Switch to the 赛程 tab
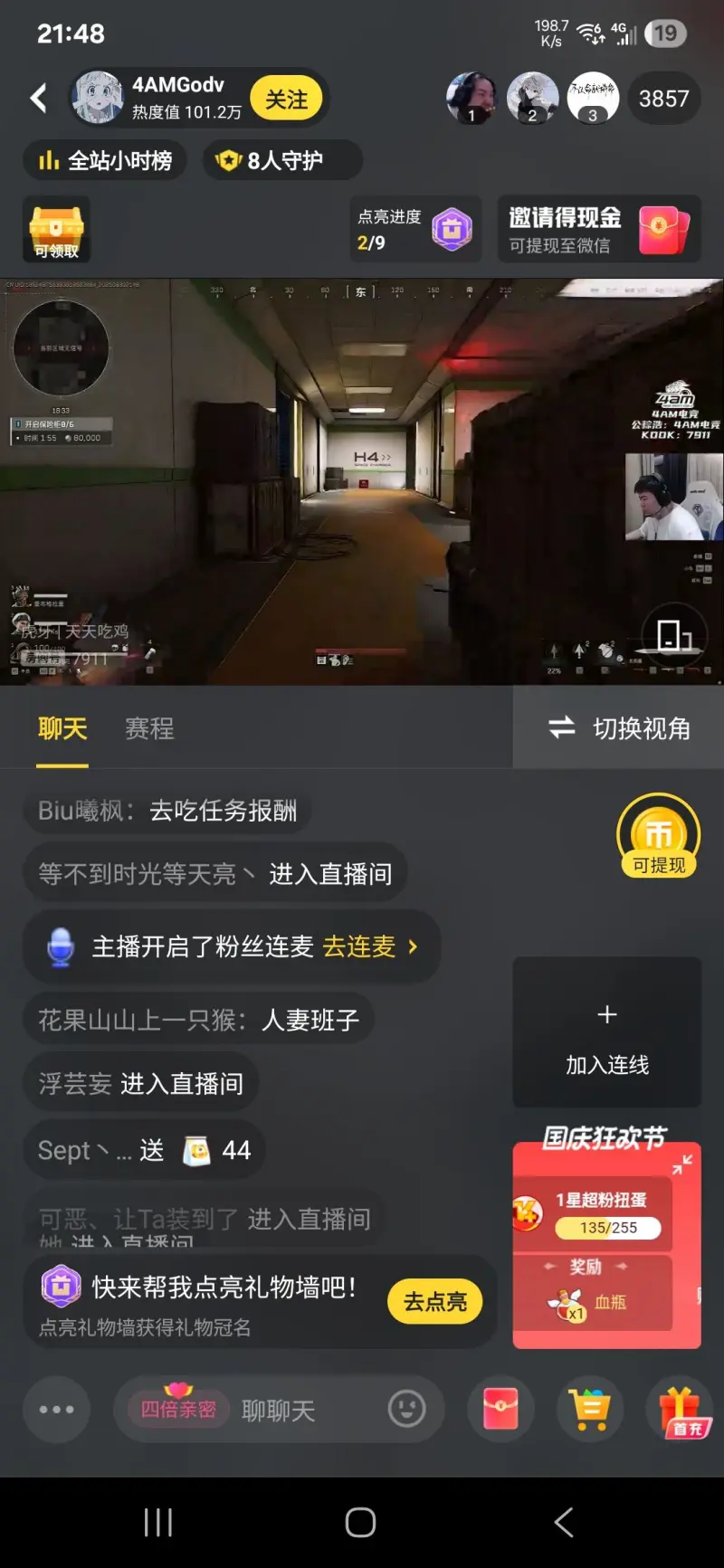The height and width of the screenshot is (1568, 724). tap(149, 729)
